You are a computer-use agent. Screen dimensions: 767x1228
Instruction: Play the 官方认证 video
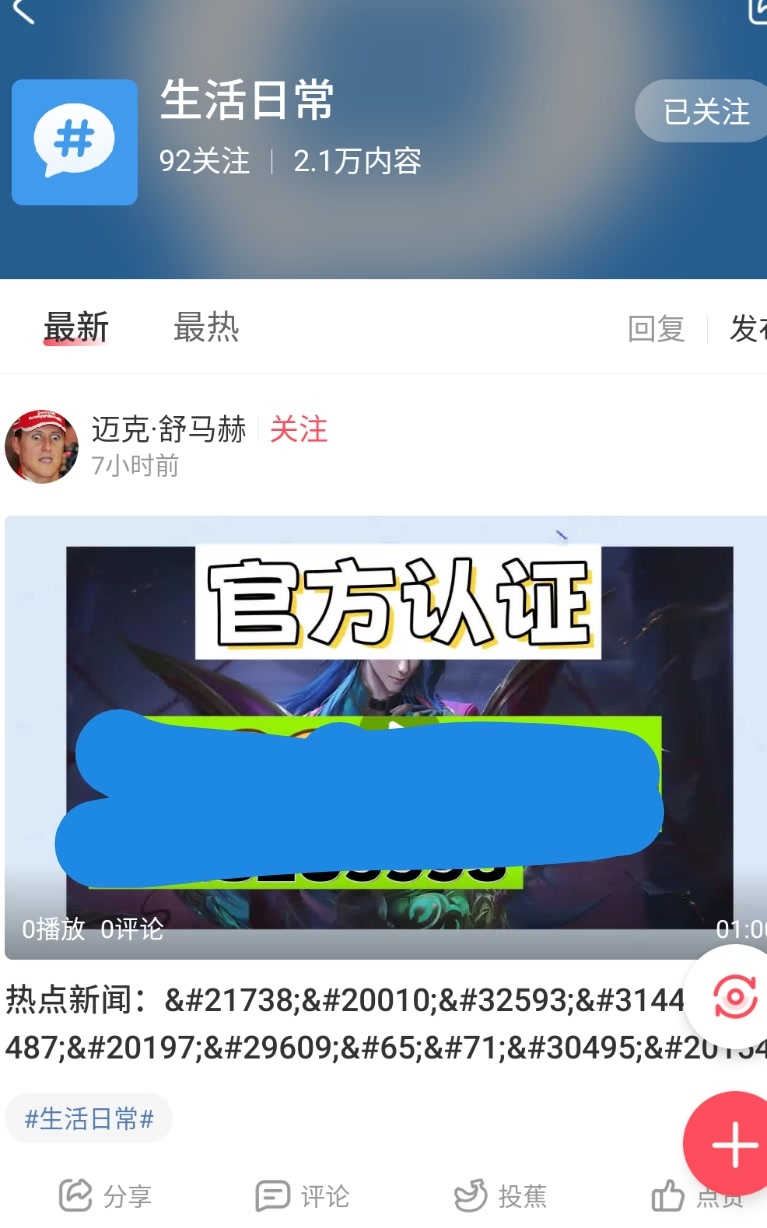pyautogui.click(x=384, y=737)
